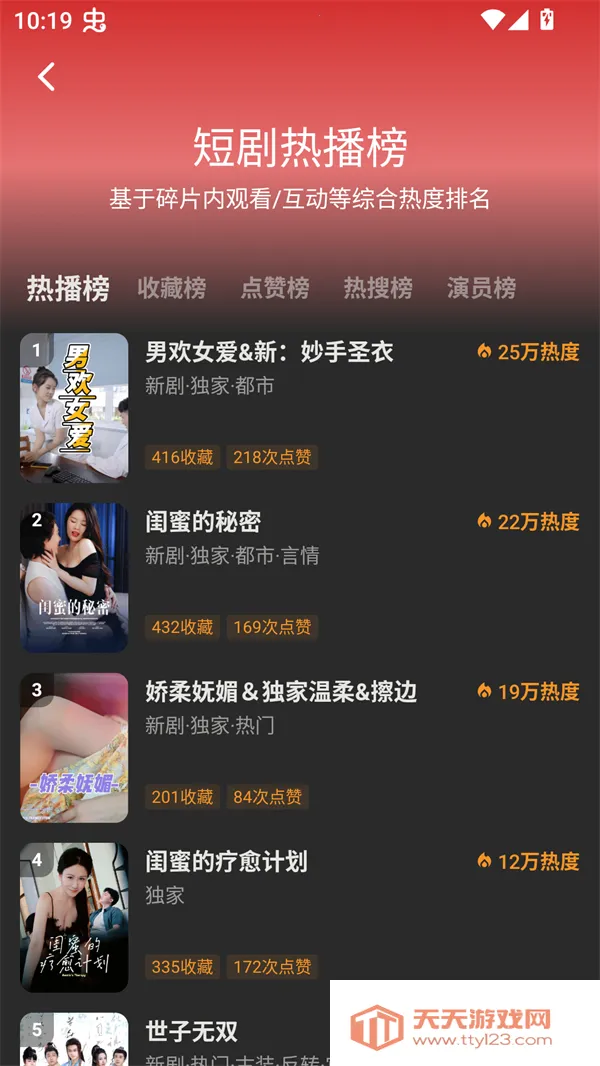Go back using the top-left arrow
Screen dimensions: 600x1066
[x=46, y=77]
